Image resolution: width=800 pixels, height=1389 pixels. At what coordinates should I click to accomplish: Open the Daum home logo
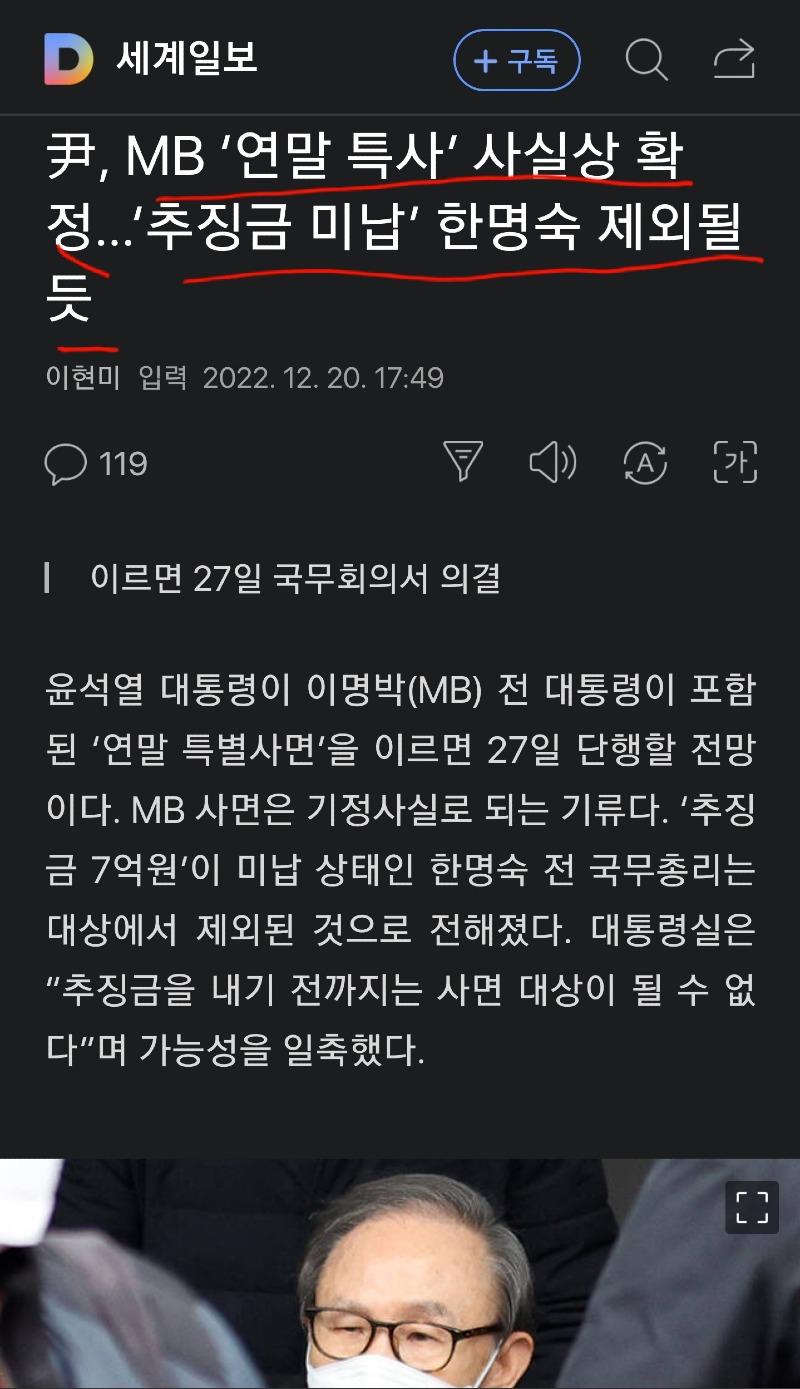coord(68,59)
